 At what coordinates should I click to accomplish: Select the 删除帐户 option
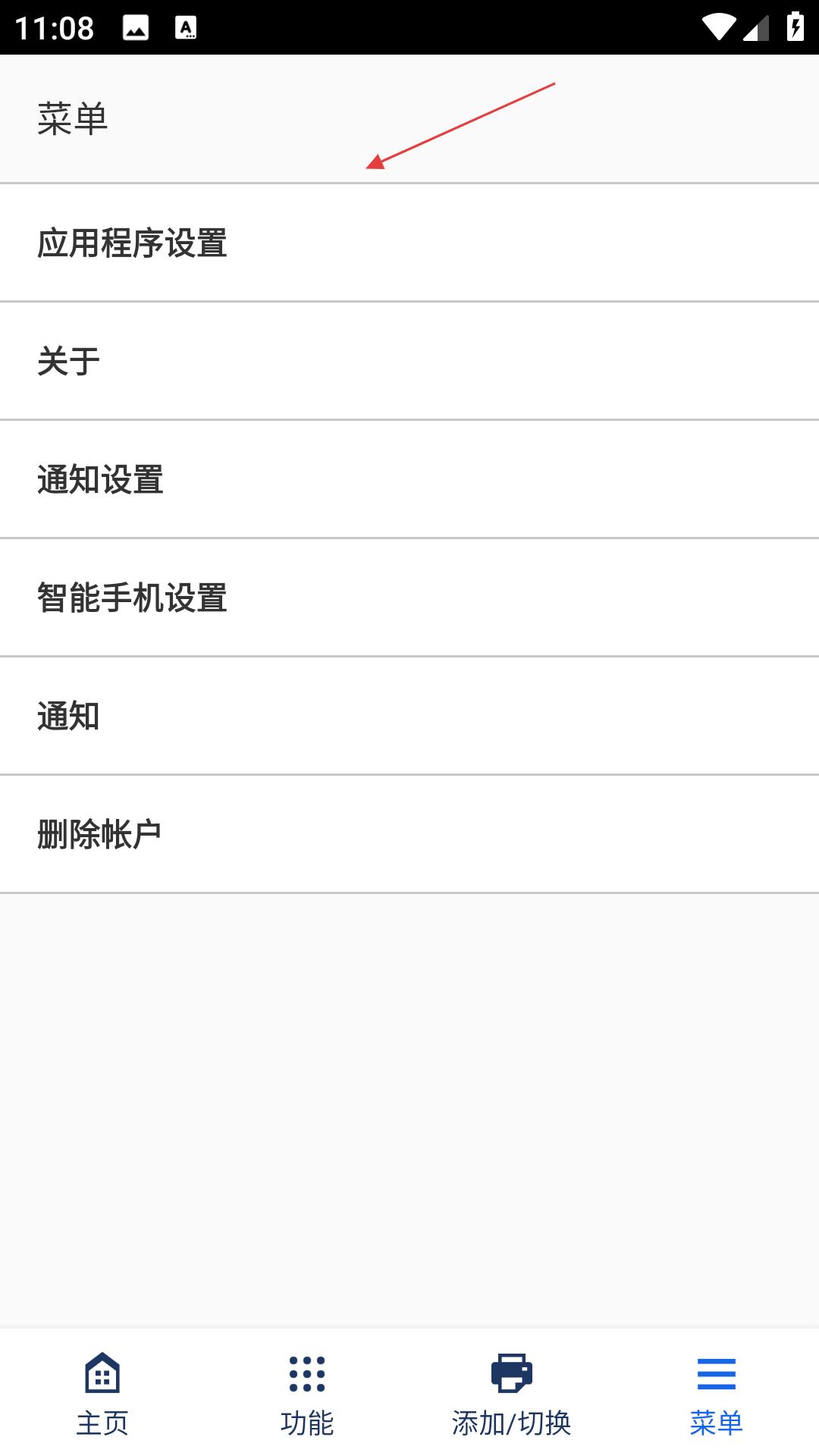click(409, 834)
